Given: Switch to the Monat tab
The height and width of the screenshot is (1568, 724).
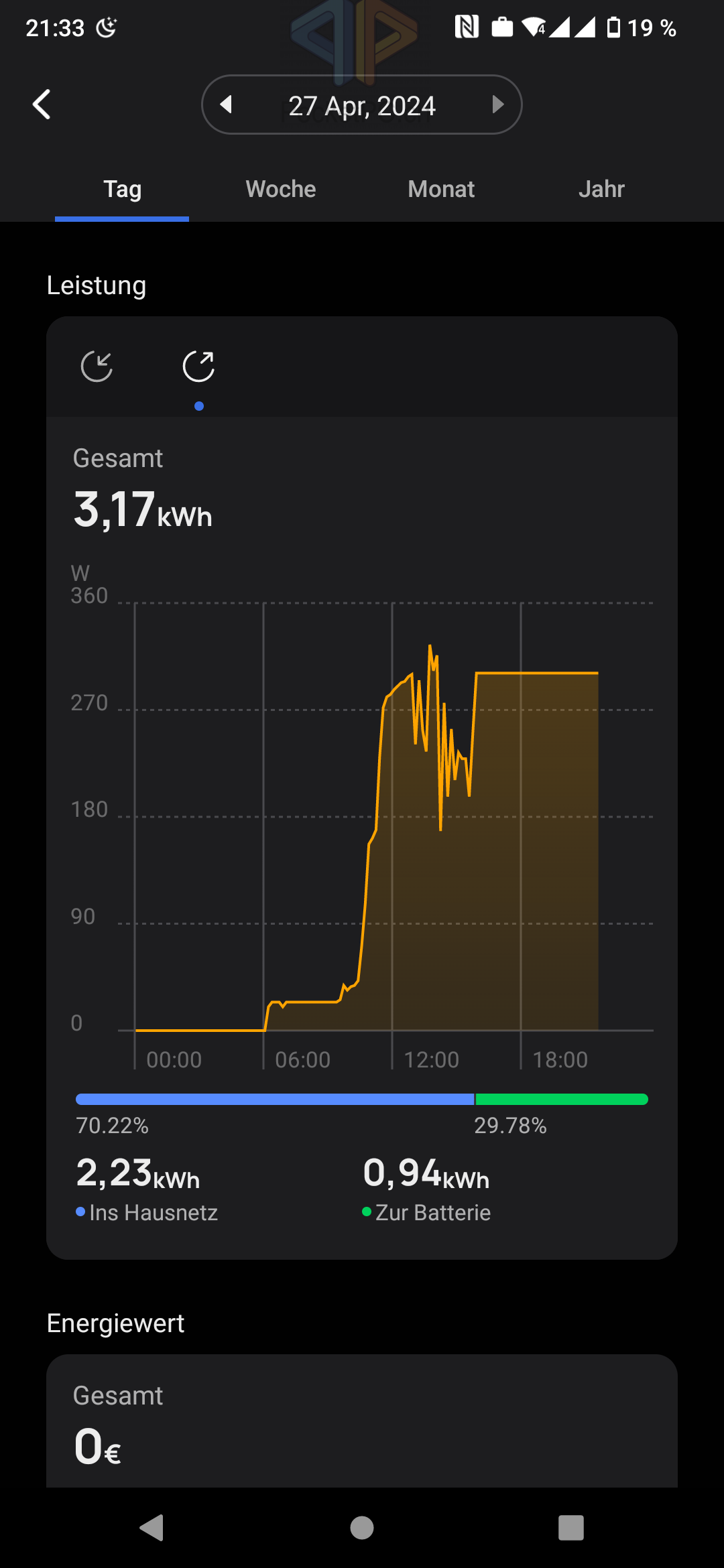Looking at the screenshot, I should click(441, 189).
